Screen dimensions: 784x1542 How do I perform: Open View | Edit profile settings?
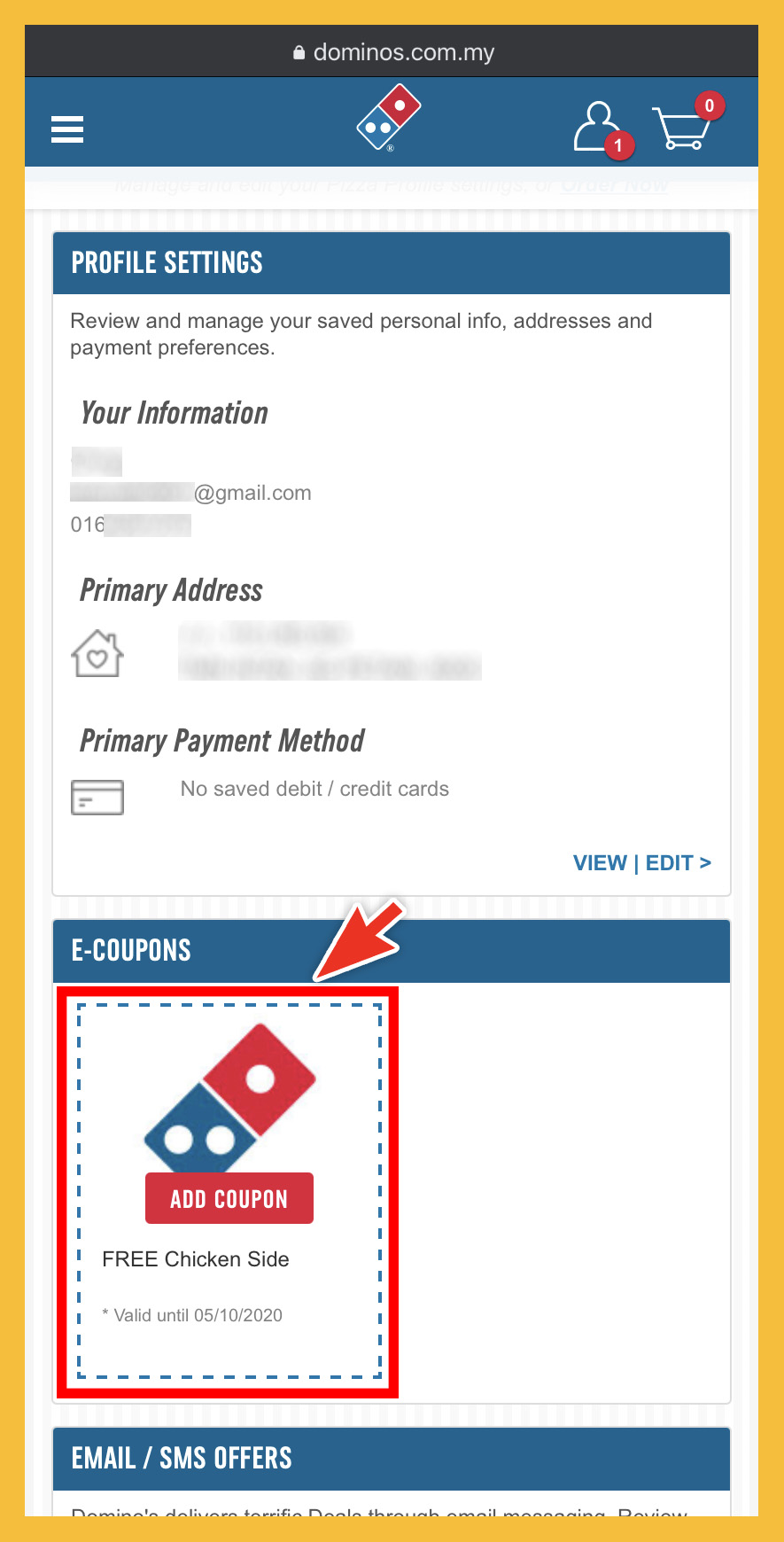point(641,862)
